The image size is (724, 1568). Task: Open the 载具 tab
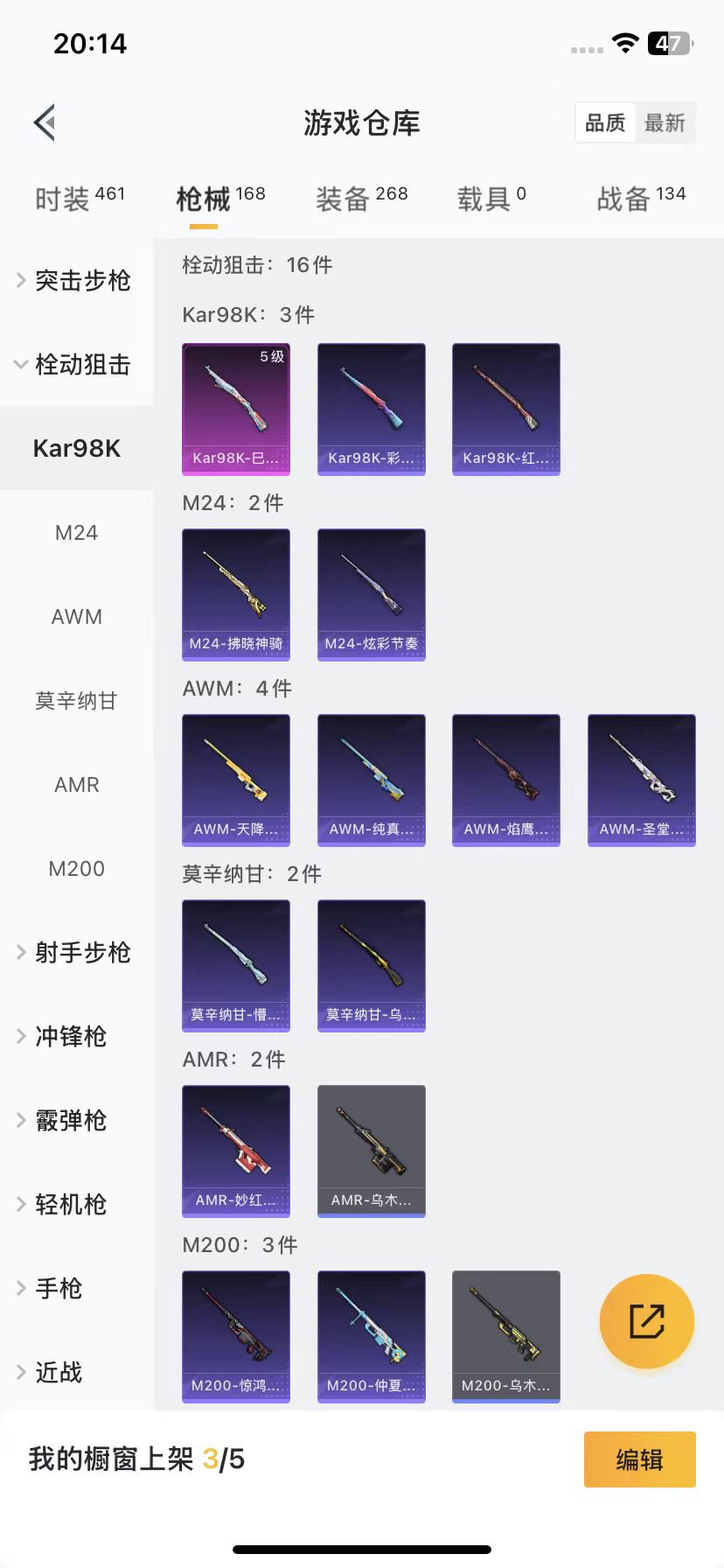pos(491,199)
